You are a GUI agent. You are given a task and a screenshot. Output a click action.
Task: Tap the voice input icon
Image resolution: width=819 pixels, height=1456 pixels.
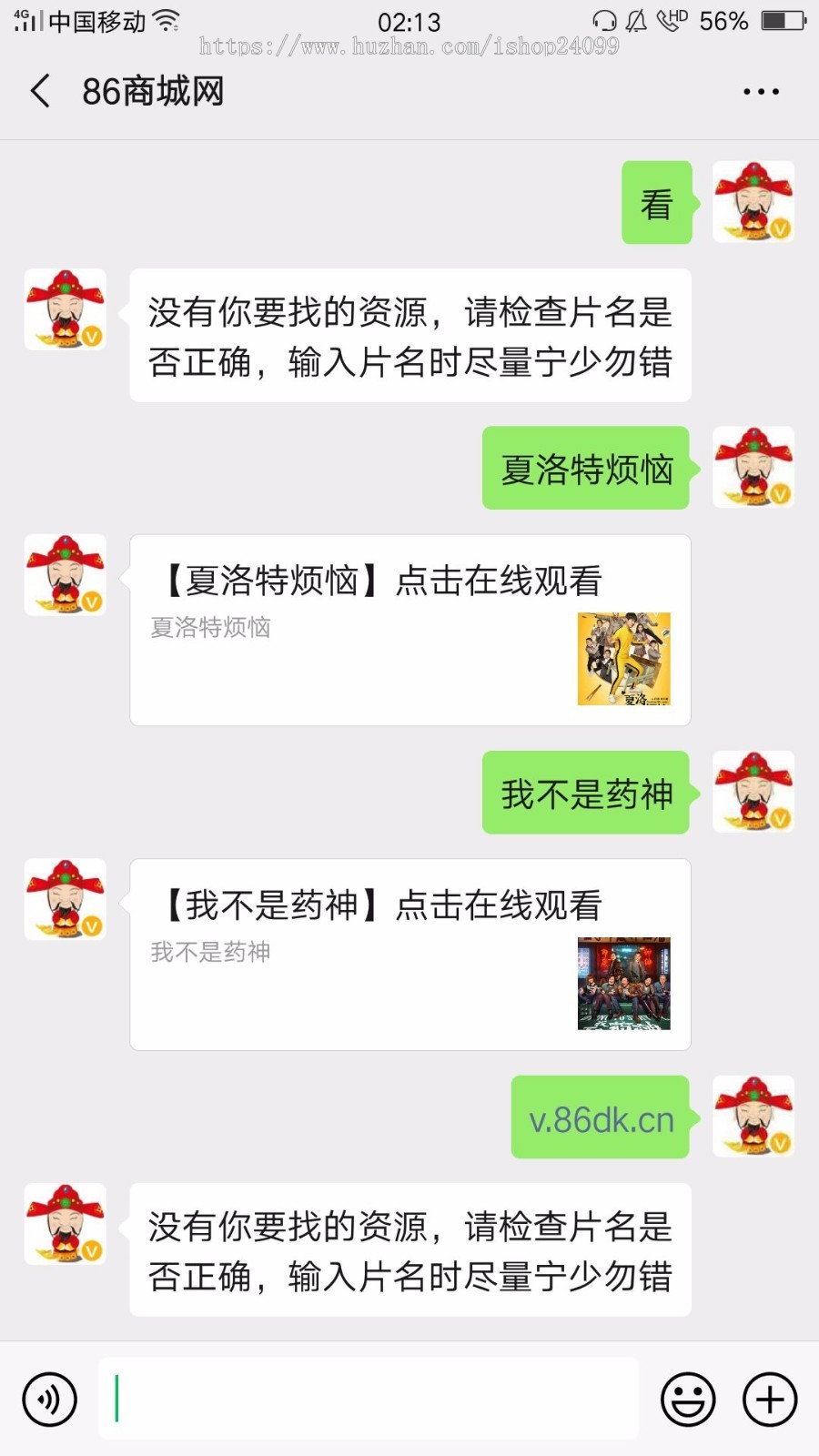click(47, 1399)
